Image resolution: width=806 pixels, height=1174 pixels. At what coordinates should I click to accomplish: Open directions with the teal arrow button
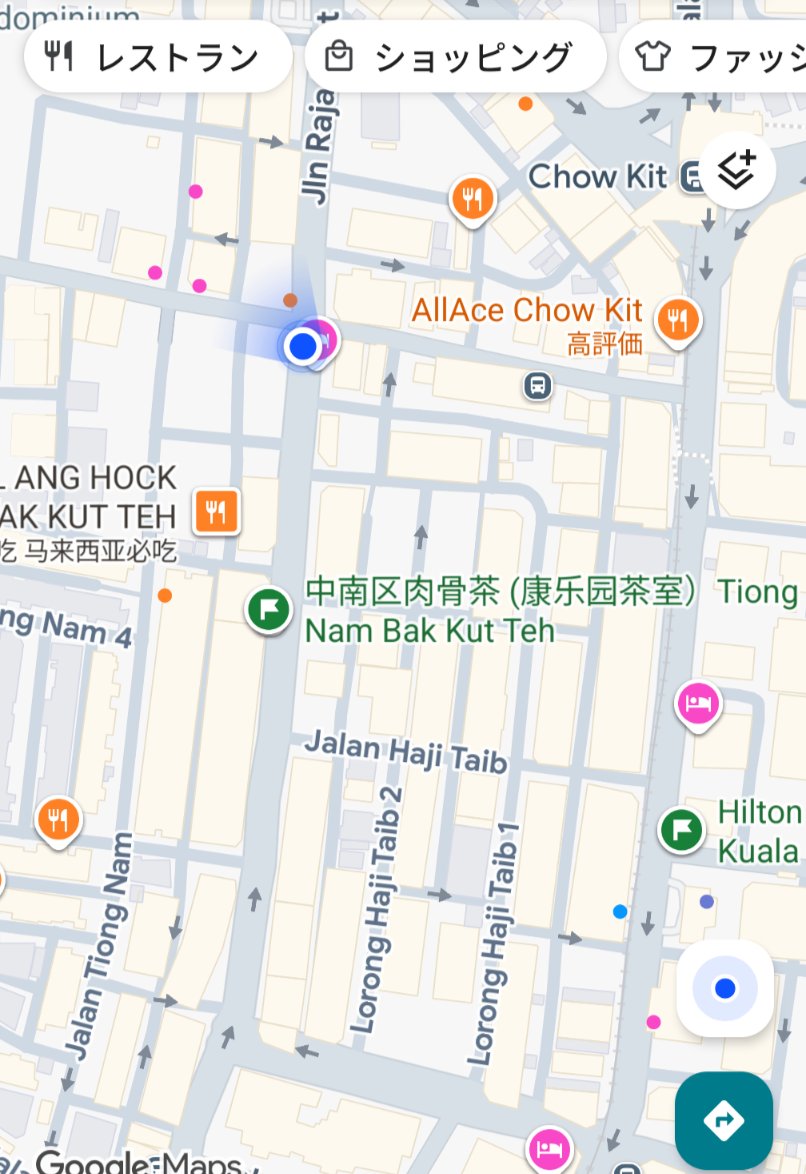(x=723, y=1120)
